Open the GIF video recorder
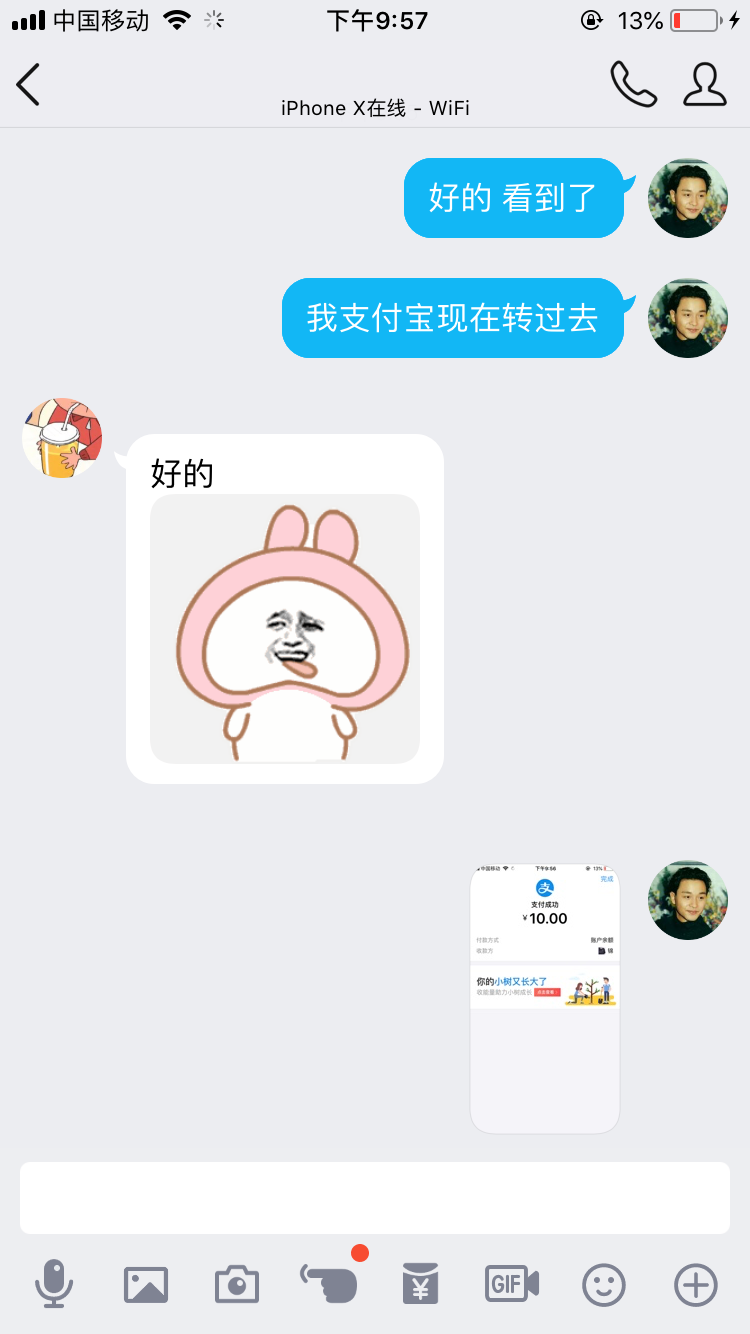This screenshot has height=1334, width=750. click(512, 1284)
